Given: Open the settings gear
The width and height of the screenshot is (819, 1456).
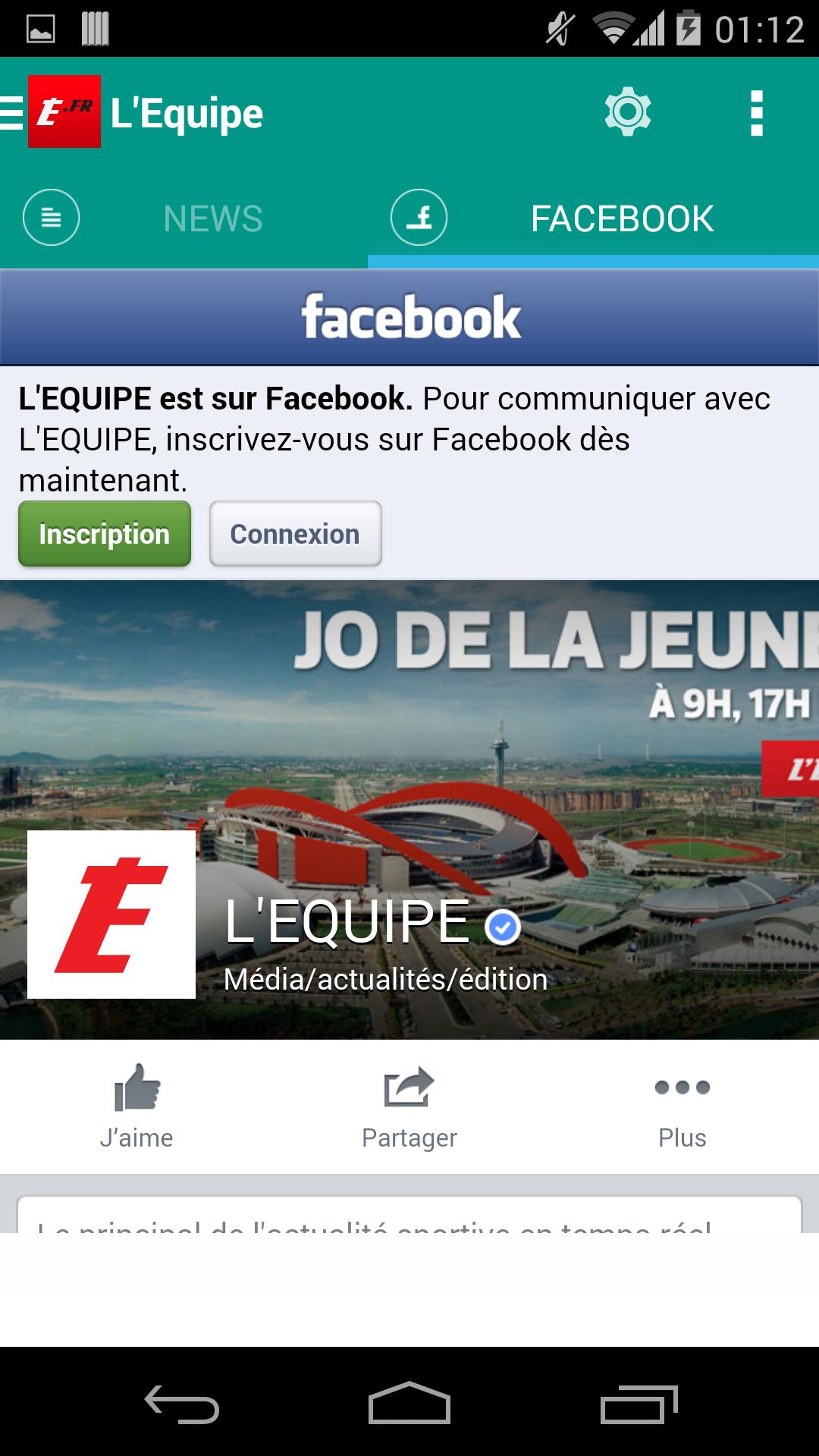Looking at the screenshot, I should click(x=627, y=112).
